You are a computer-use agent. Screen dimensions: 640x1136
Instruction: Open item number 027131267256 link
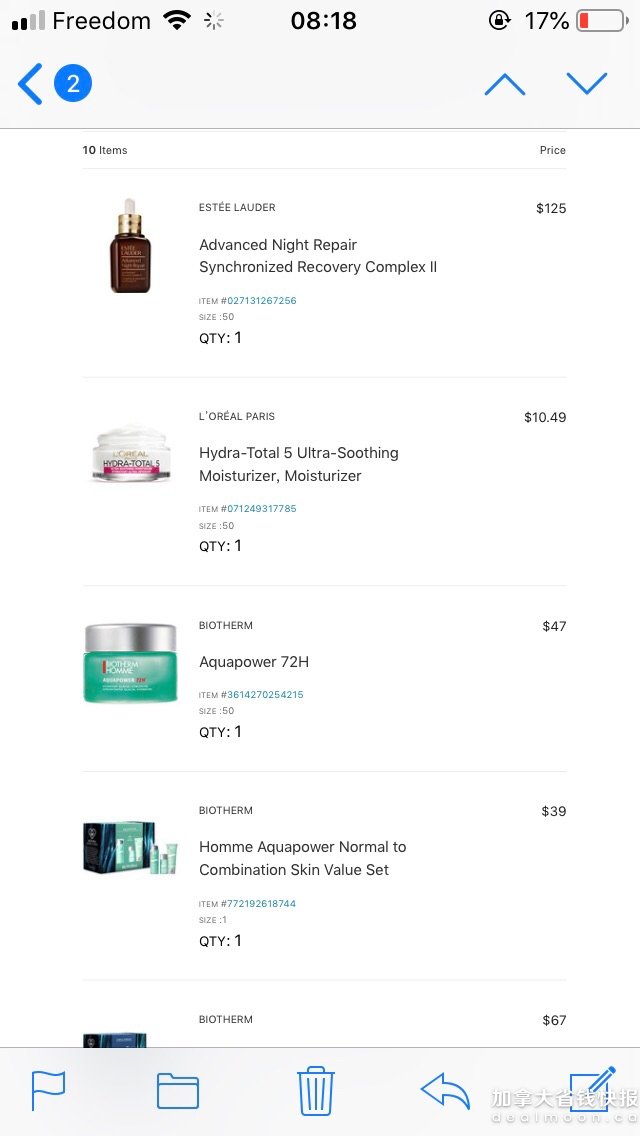[261, 300]
